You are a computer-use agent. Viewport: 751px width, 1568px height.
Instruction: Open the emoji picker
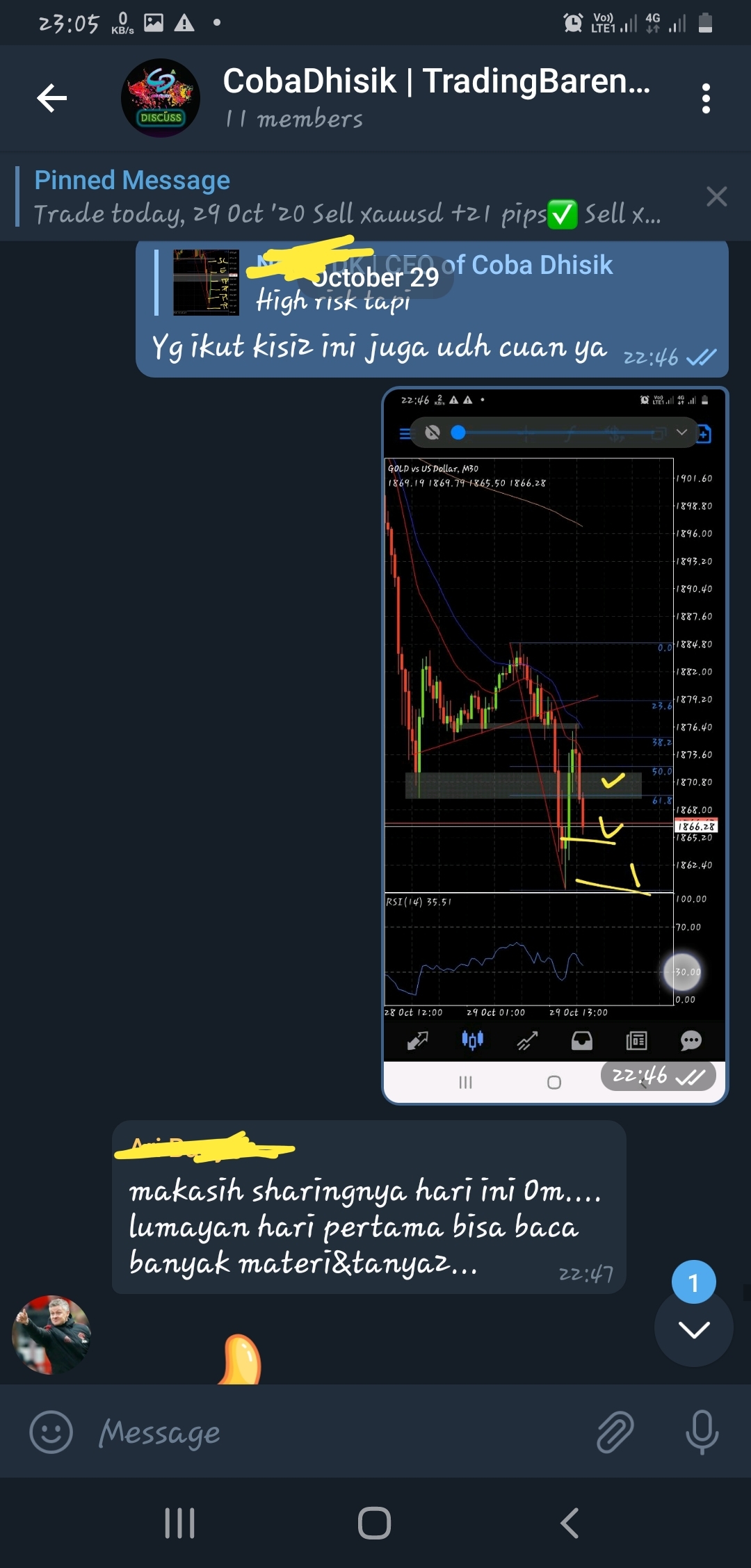click(51, 1432)
